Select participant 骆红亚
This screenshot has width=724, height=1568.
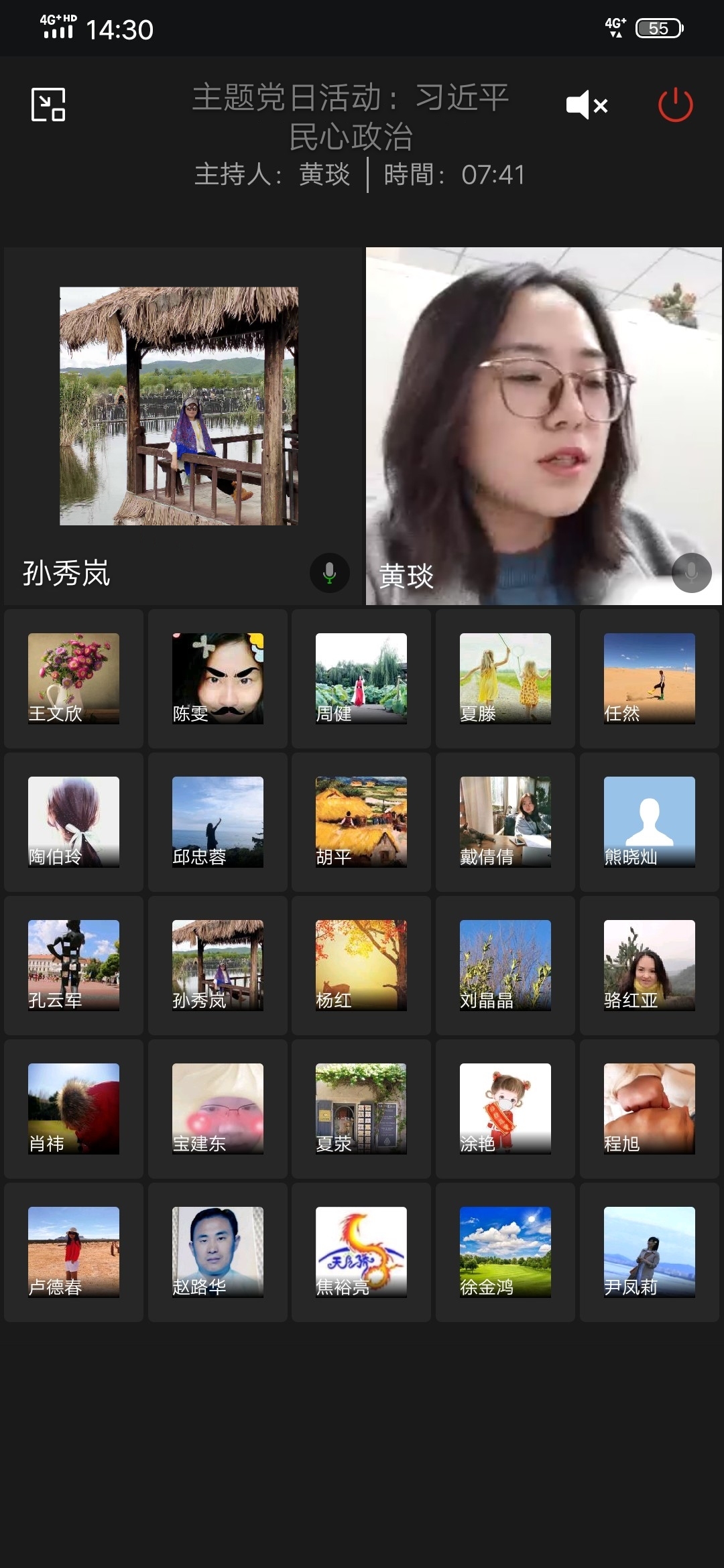649,965
